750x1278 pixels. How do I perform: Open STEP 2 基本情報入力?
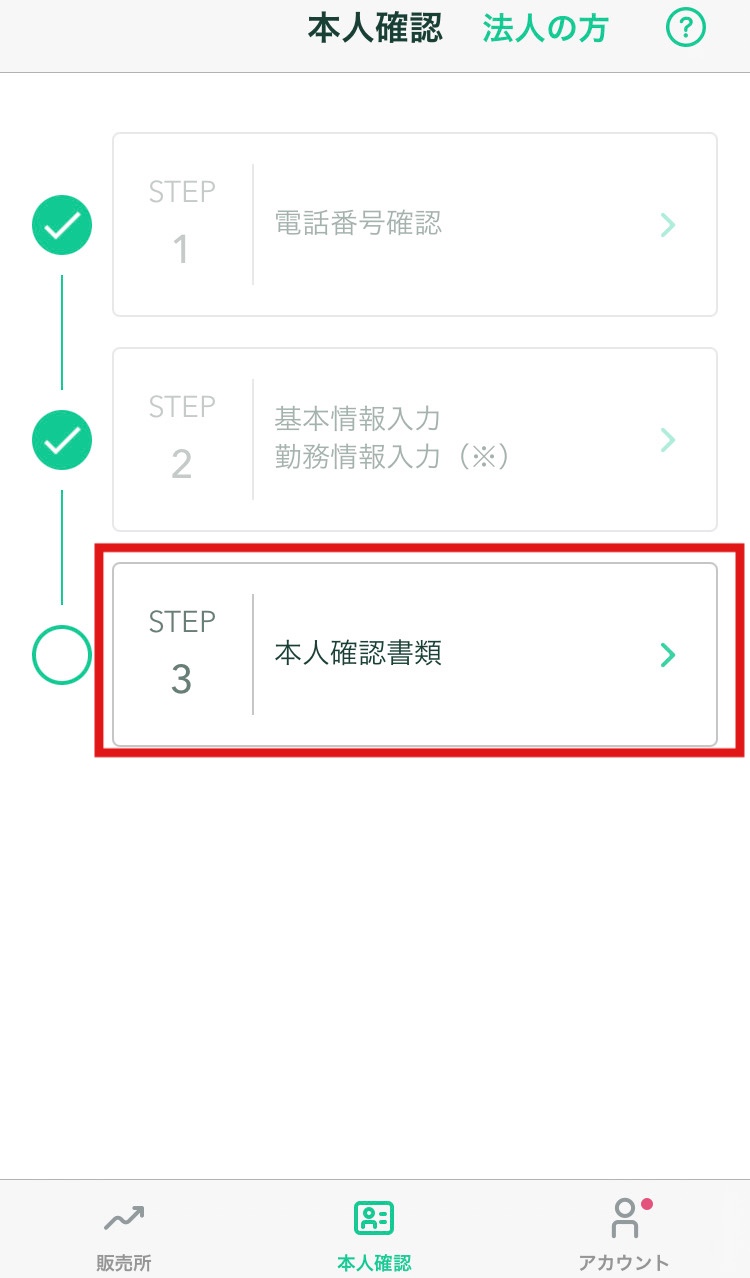pos(415,440)
